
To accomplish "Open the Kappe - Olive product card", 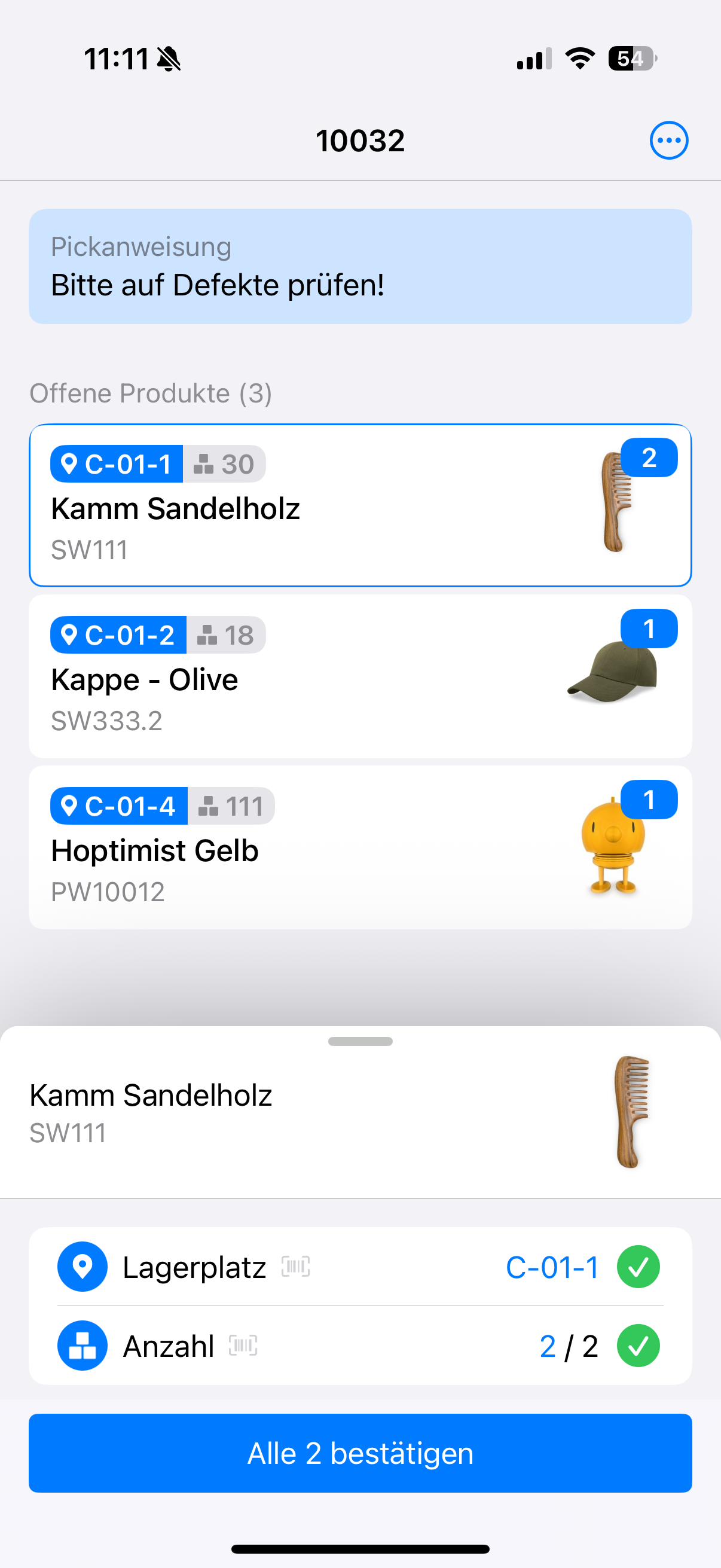I will pyautogui.click(x=359, y=676).
